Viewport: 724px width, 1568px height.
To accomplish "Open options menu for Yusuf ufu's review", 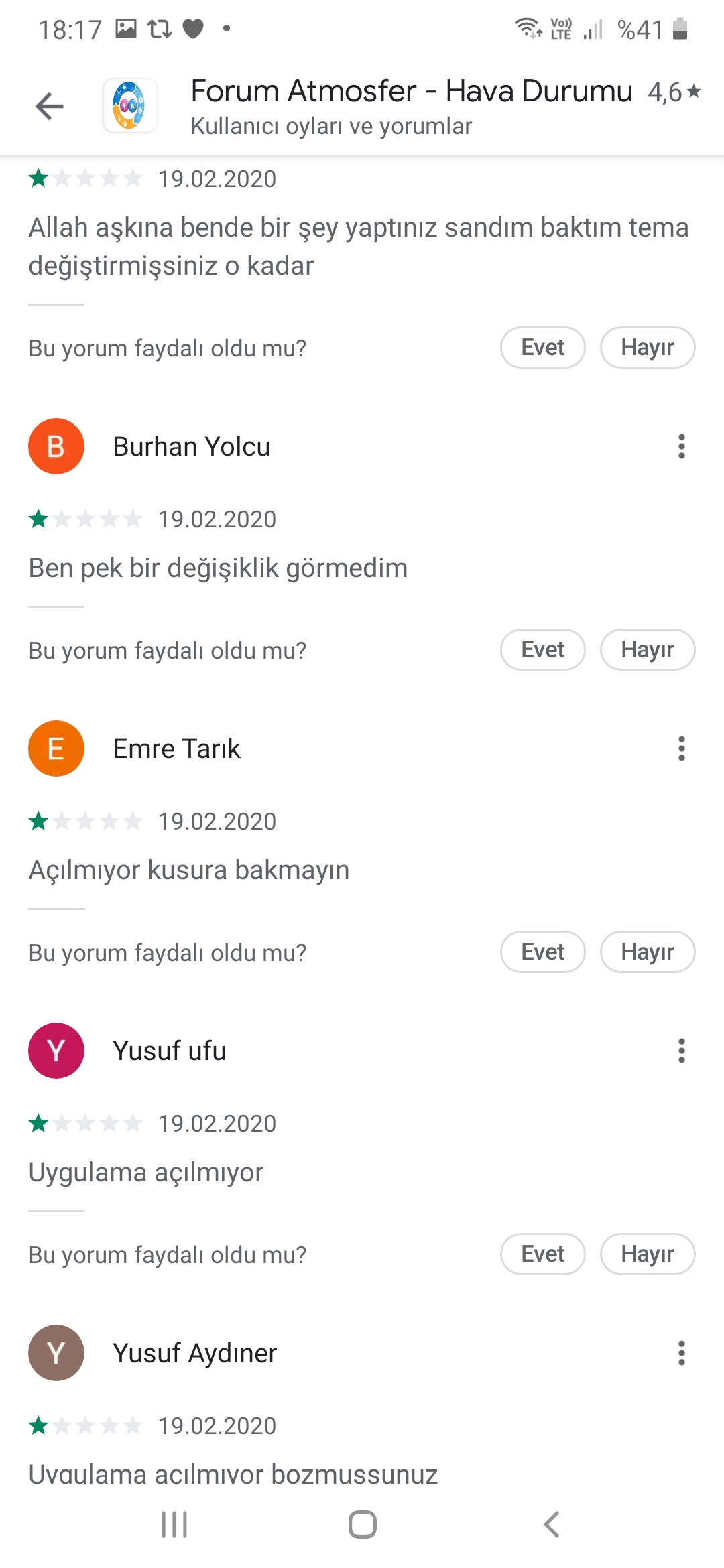I will [x=681, y=1051].
